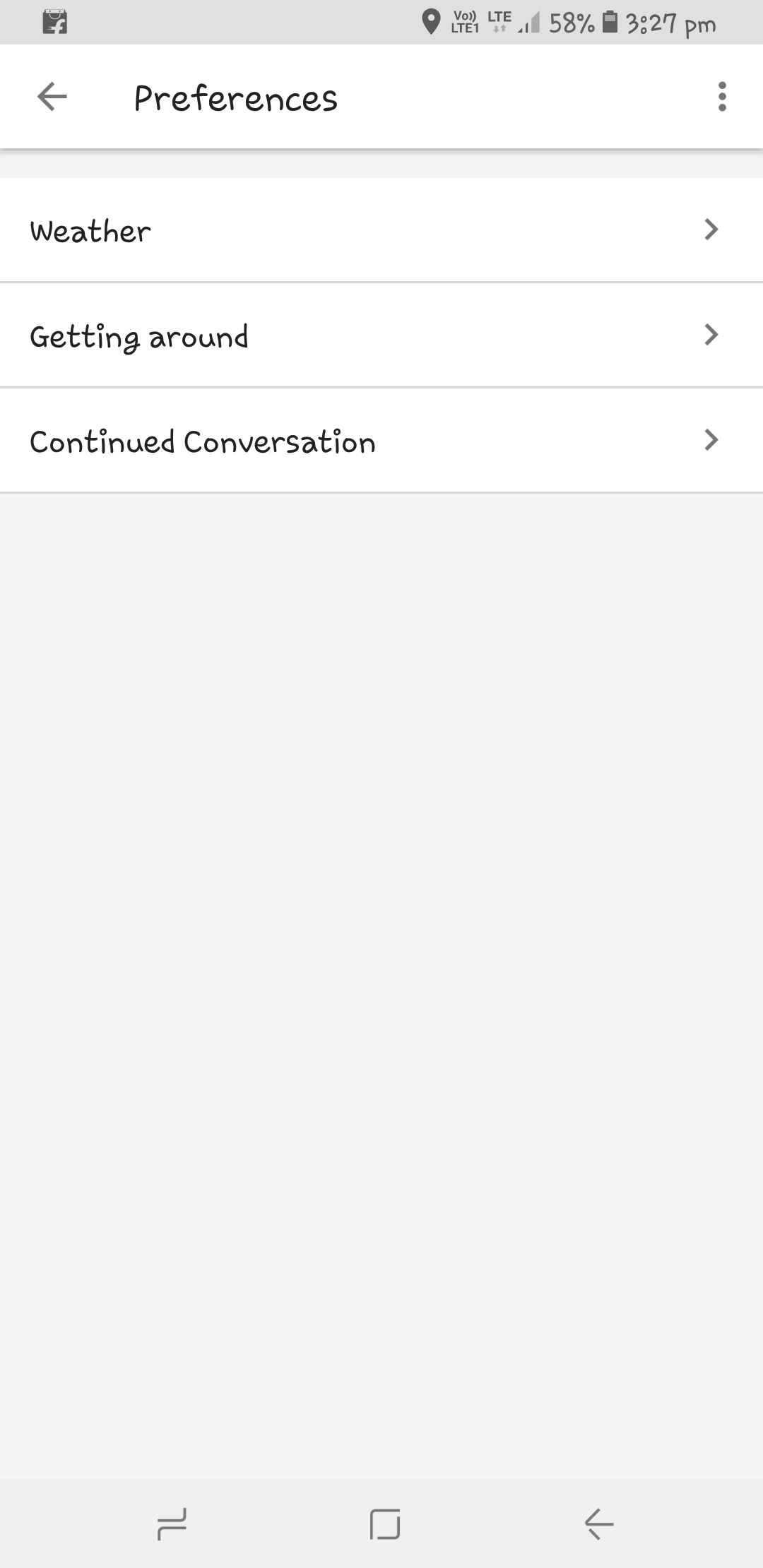Go back from Preferences

click(52, 97)
